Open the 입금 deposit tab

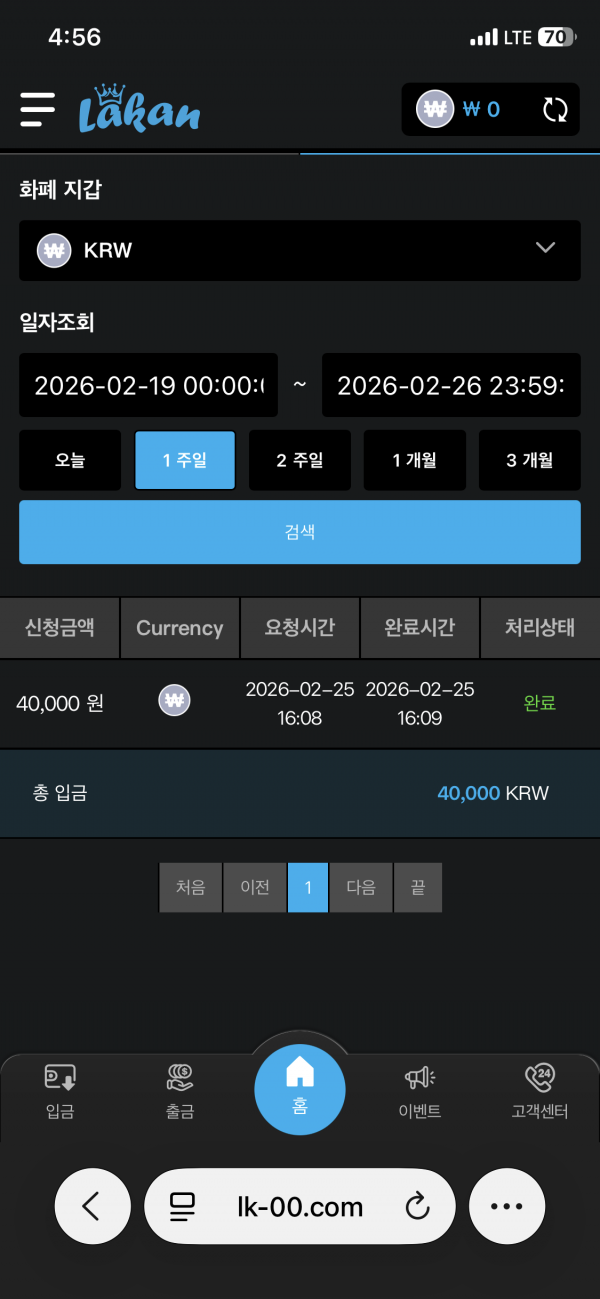[60, 1091]
